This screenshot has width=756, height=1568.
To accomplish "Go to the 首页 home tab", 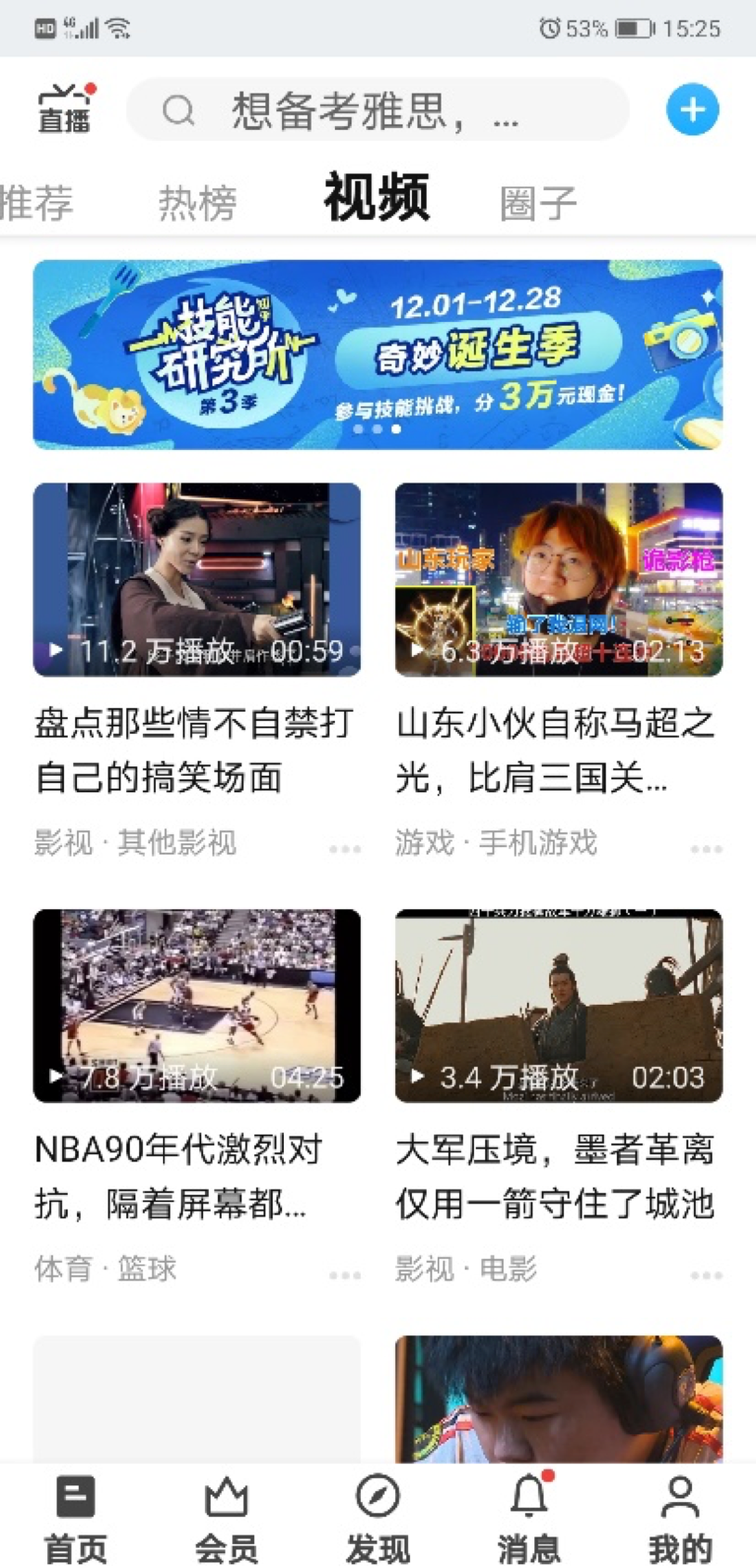I will [75, 1514].
